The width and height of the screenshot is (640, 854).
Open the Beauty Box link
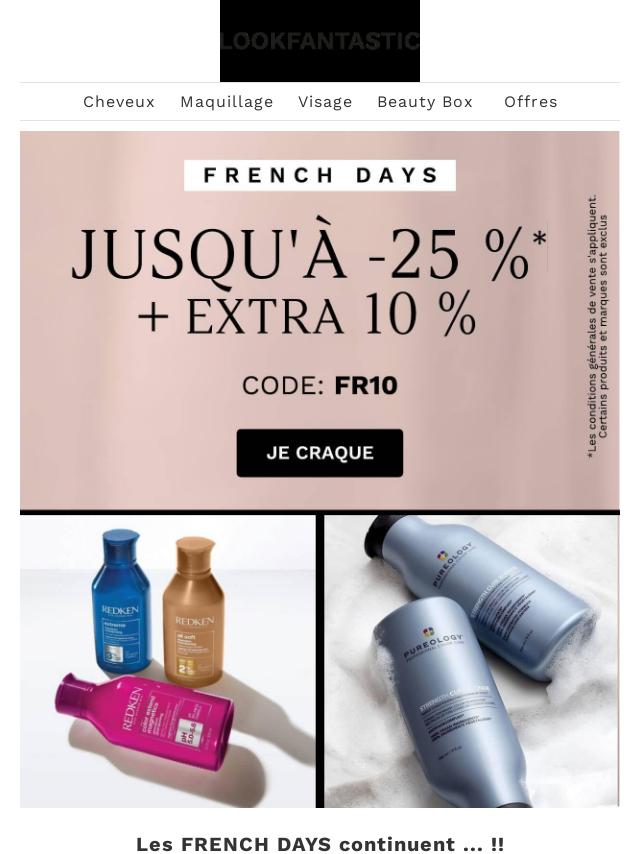click(424, 102)
